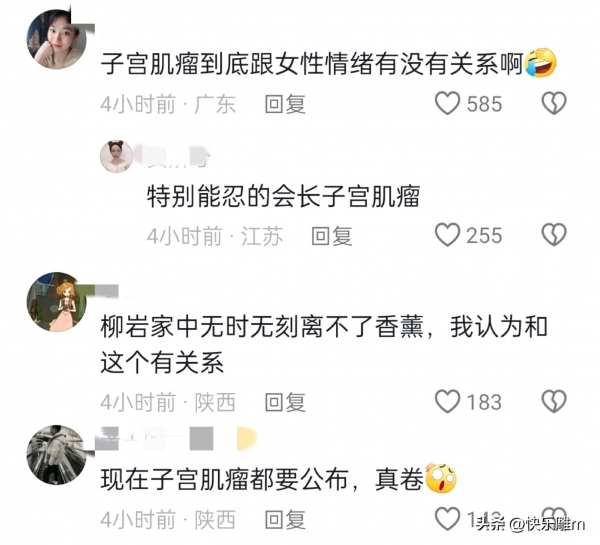Dislike the comment asking about 女性情绪
Screen dimensions: 600x545
coord(553,102)
